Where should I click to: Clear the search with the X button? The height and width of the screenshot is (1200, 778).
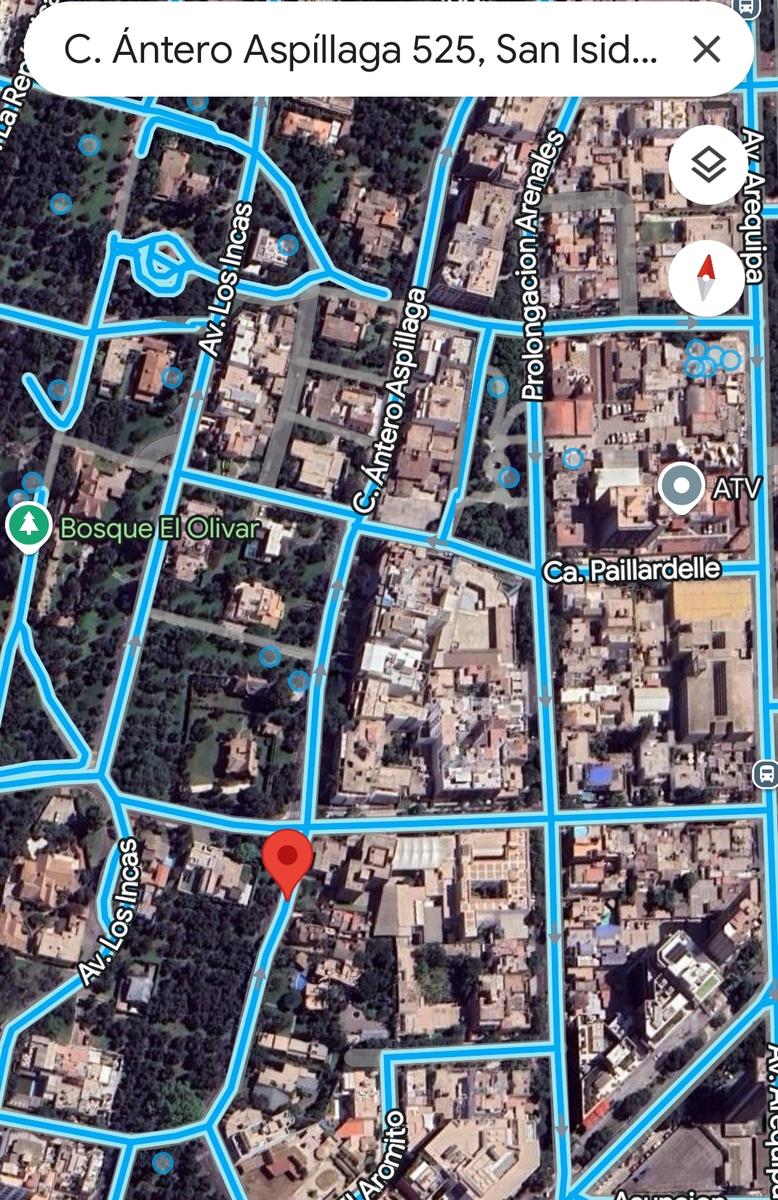tap(706, 50)
